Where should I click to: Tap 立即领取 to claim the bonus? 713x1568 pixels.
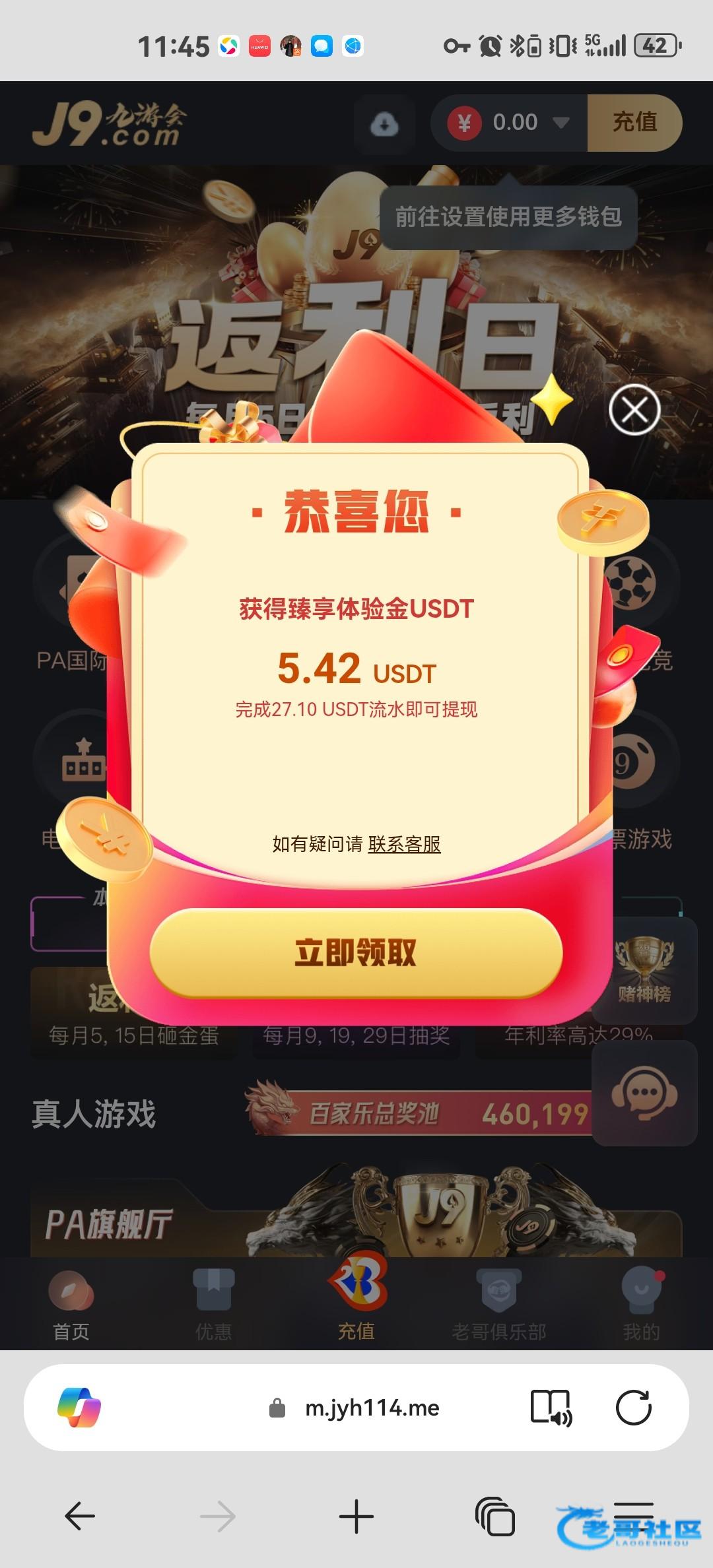pos(356,952)
